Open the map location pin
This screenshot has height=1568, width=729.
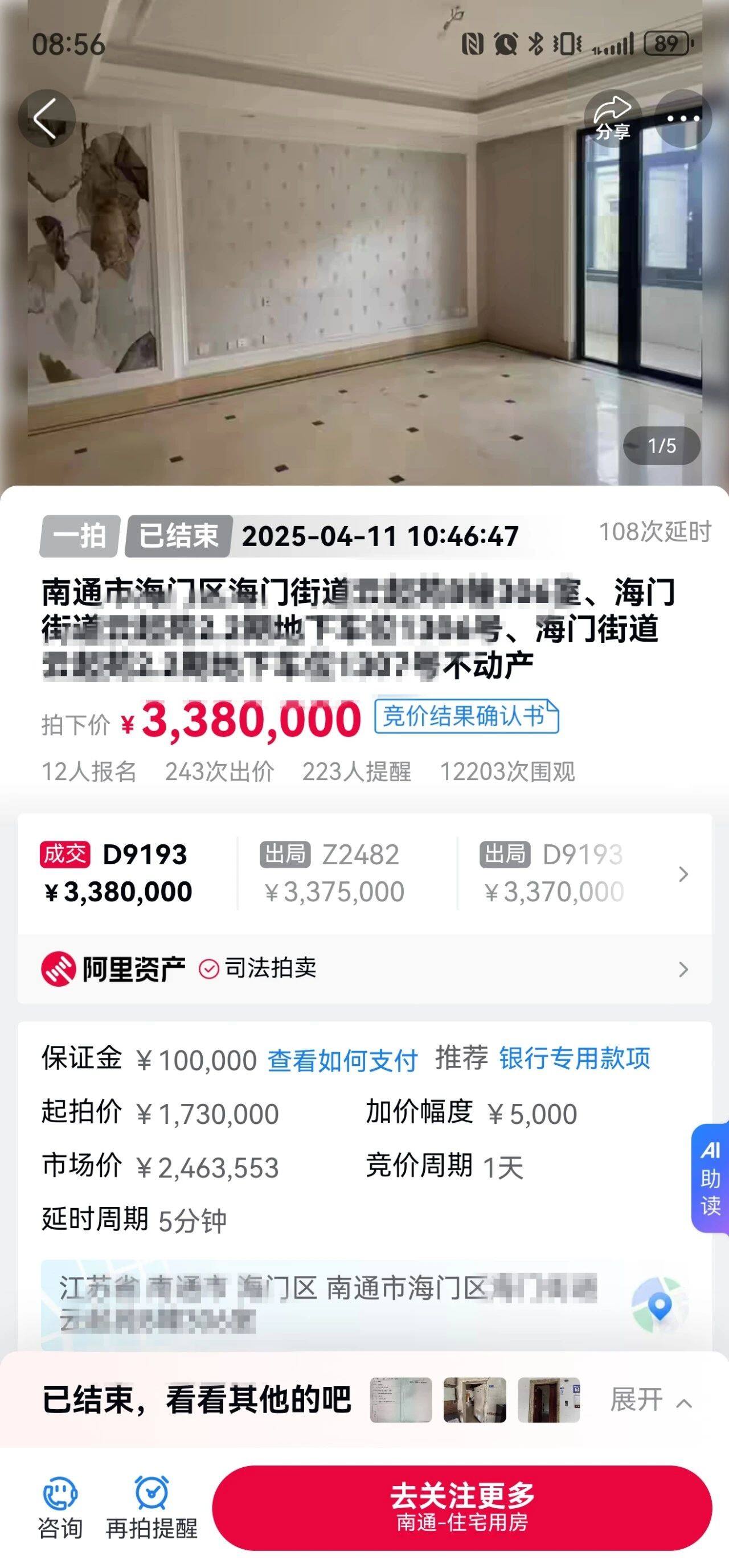[660, 1305]
